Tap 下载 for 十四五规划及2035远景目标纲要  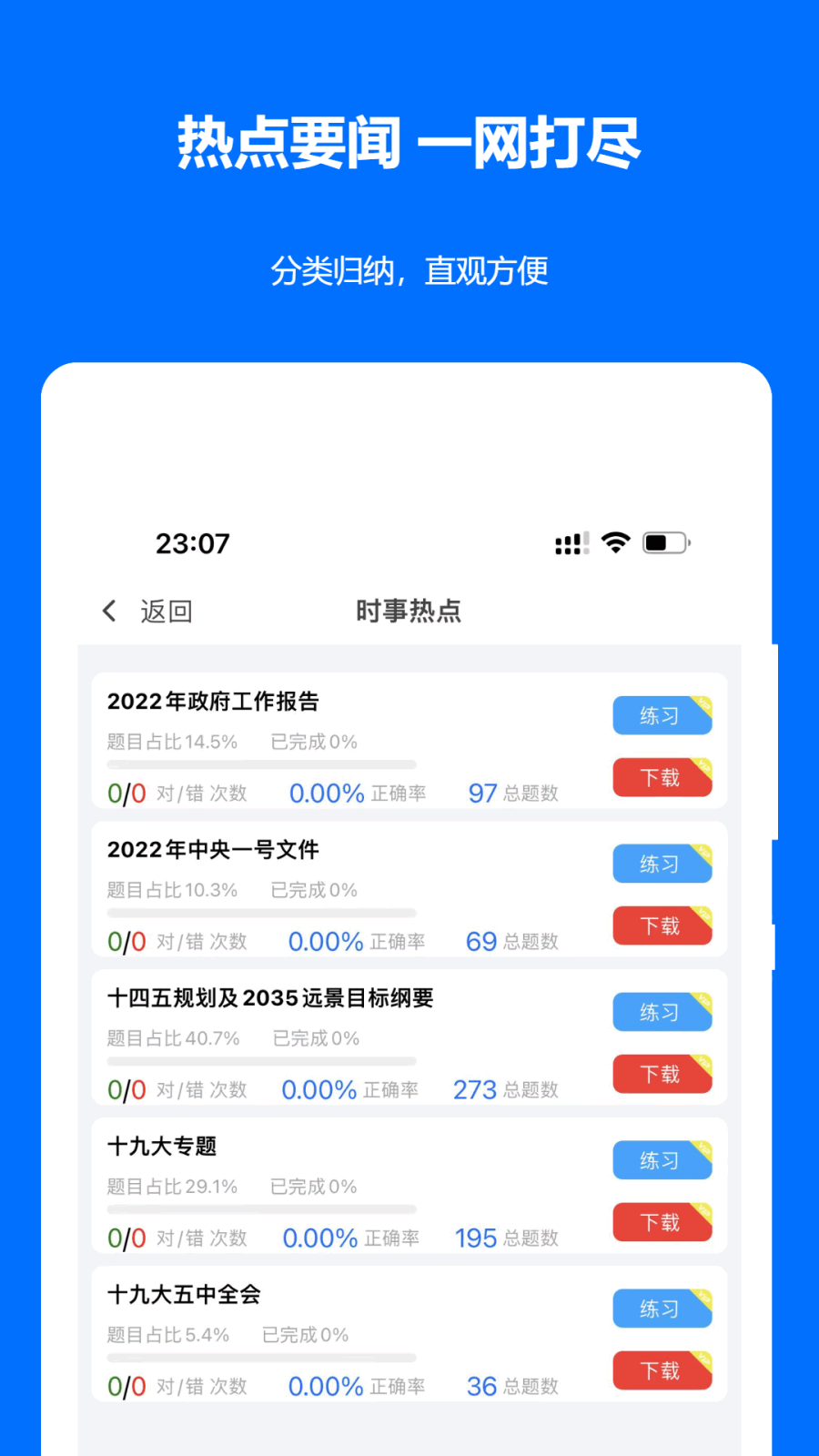tap(662, 1074)
